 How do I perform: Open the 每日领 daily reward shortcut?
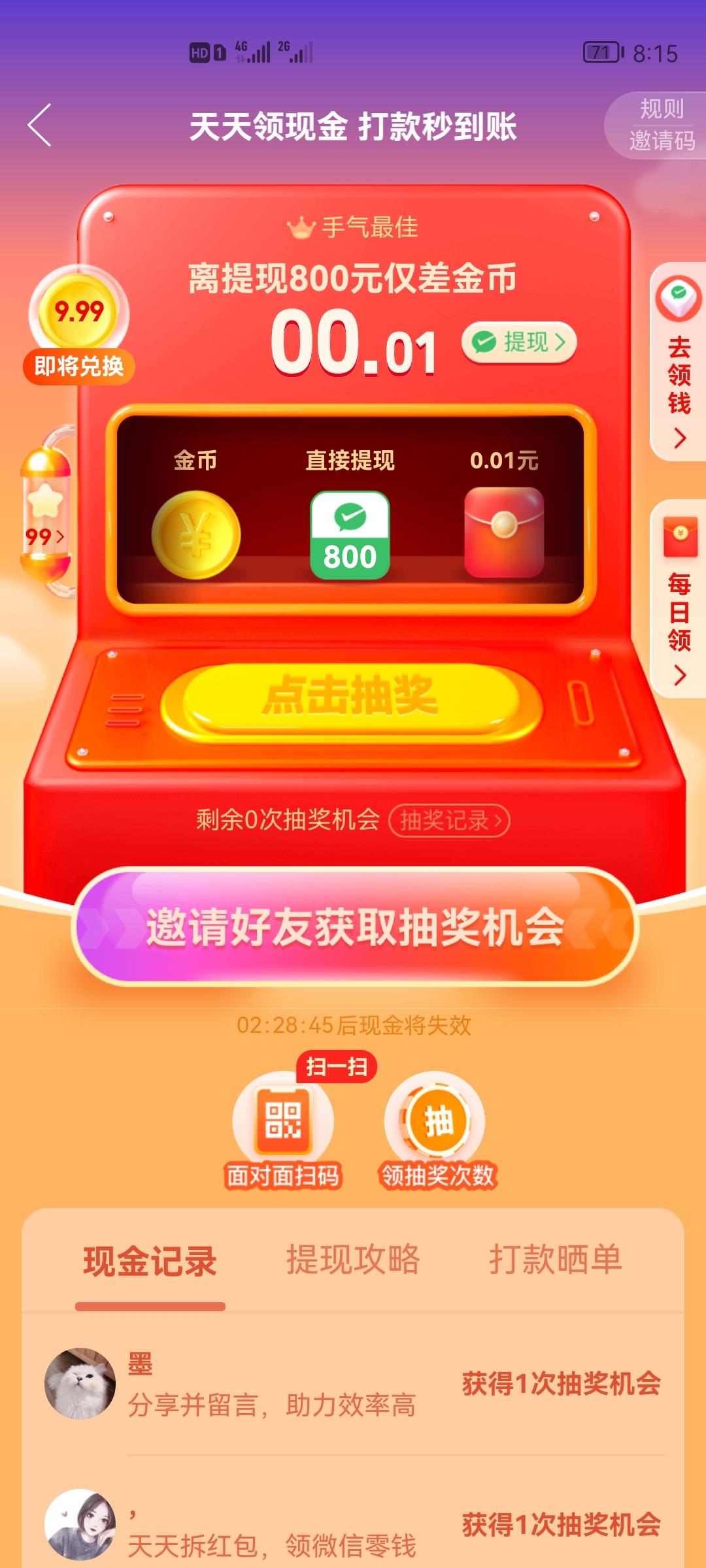[679, 599]
